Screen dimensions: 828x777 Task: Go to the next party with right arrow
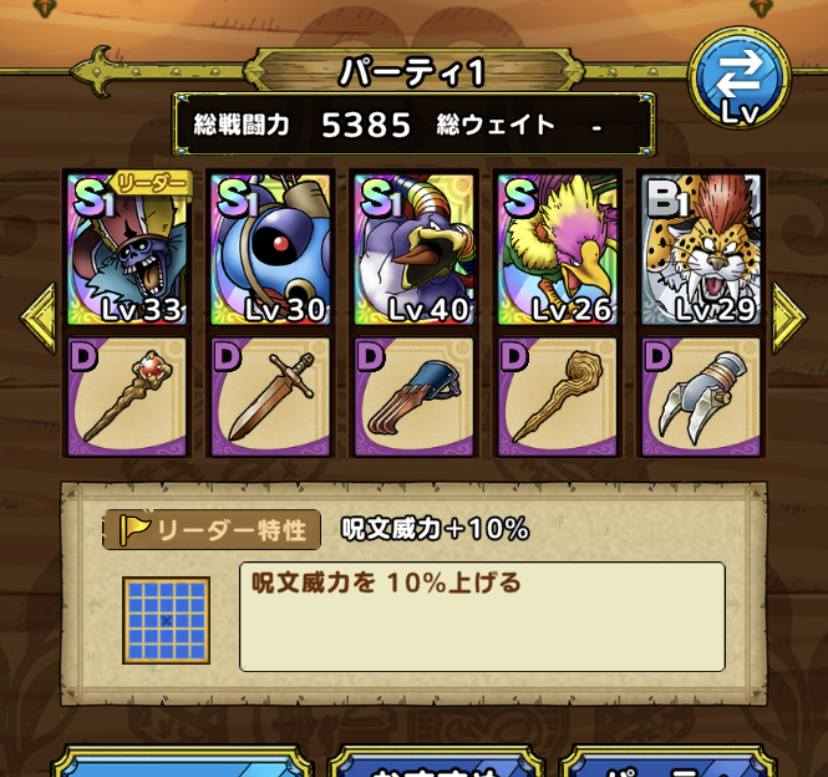(788, 317)
